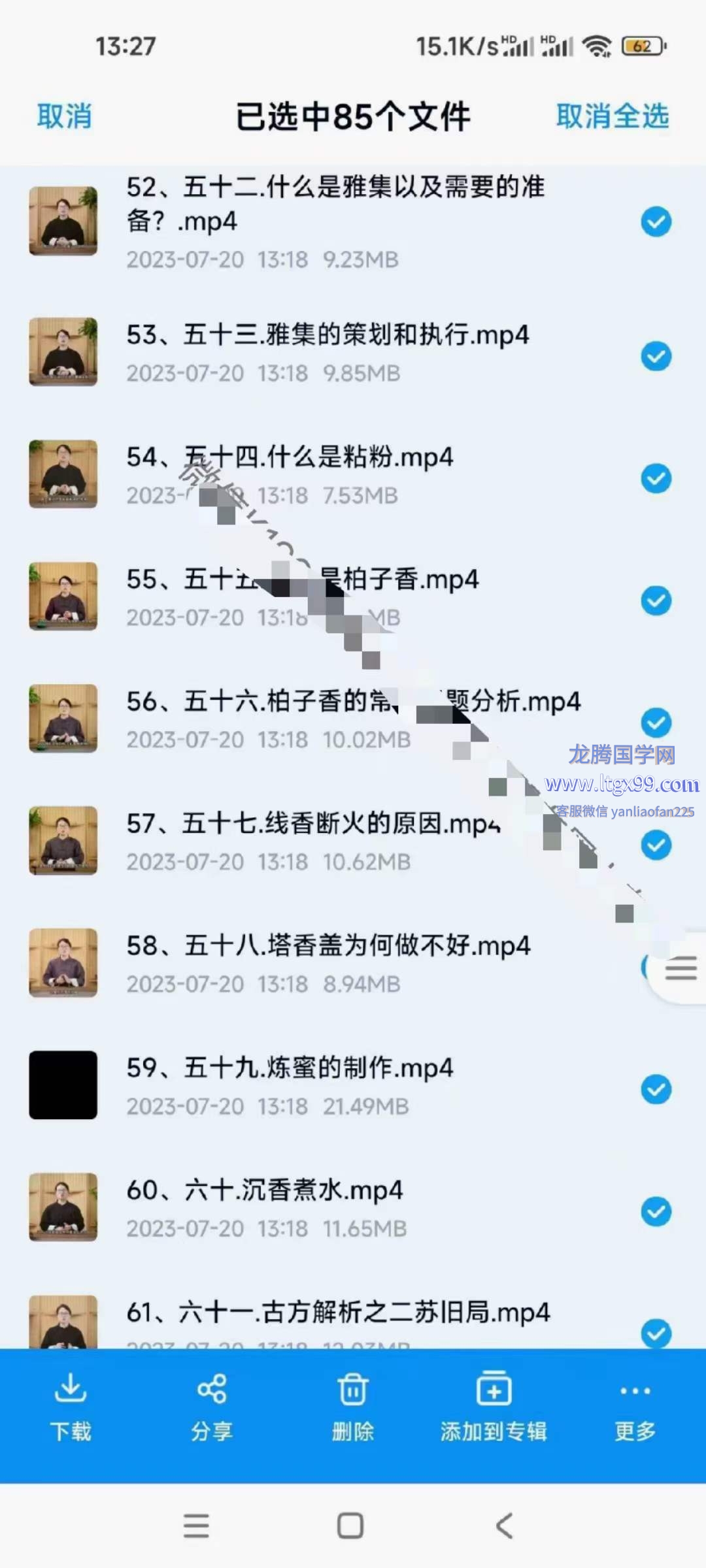Uncheck file 52 什么是雅集以及需要的准备
The image size is (706, 1568).
[656, 222]
